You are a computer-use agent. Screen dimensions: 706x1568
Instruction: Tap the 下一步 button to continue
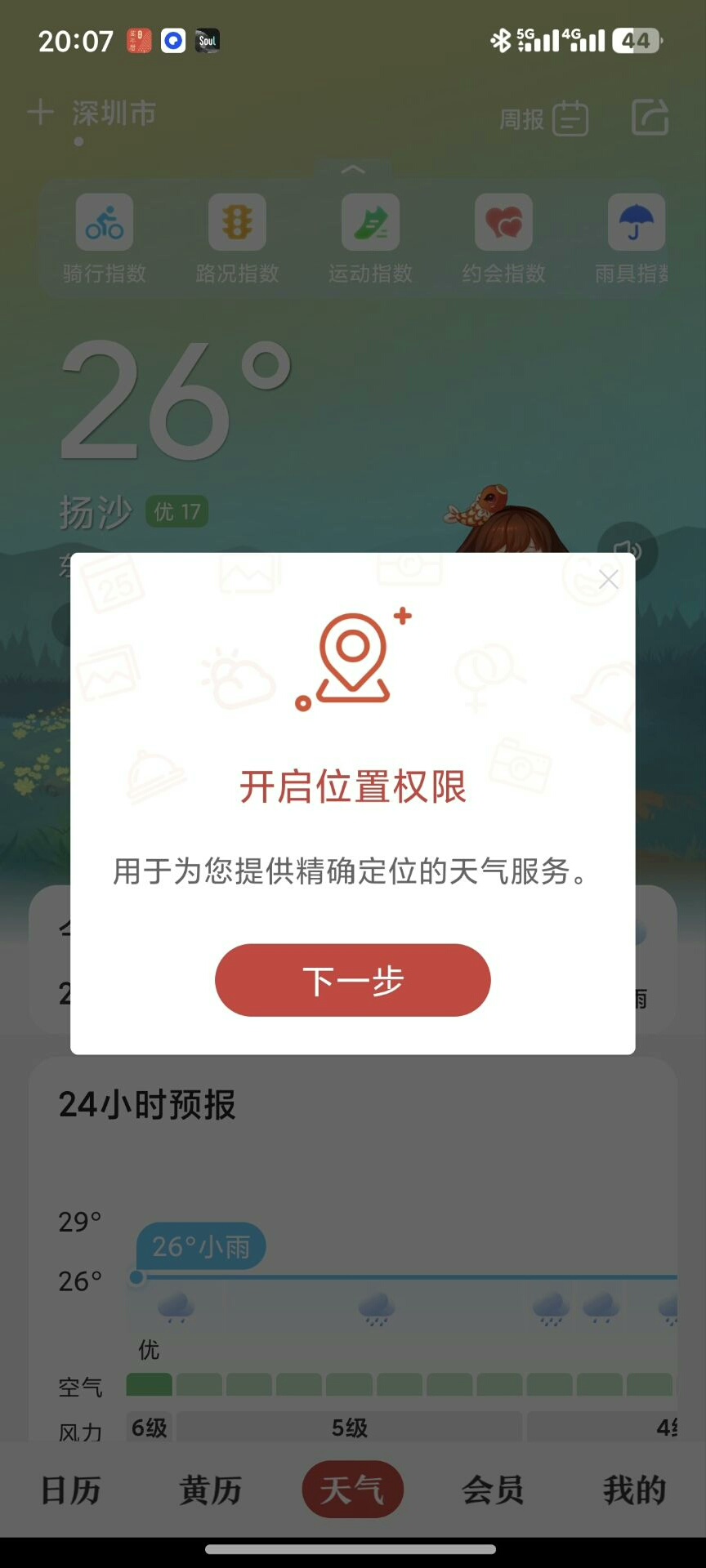(x=352, y=980)
